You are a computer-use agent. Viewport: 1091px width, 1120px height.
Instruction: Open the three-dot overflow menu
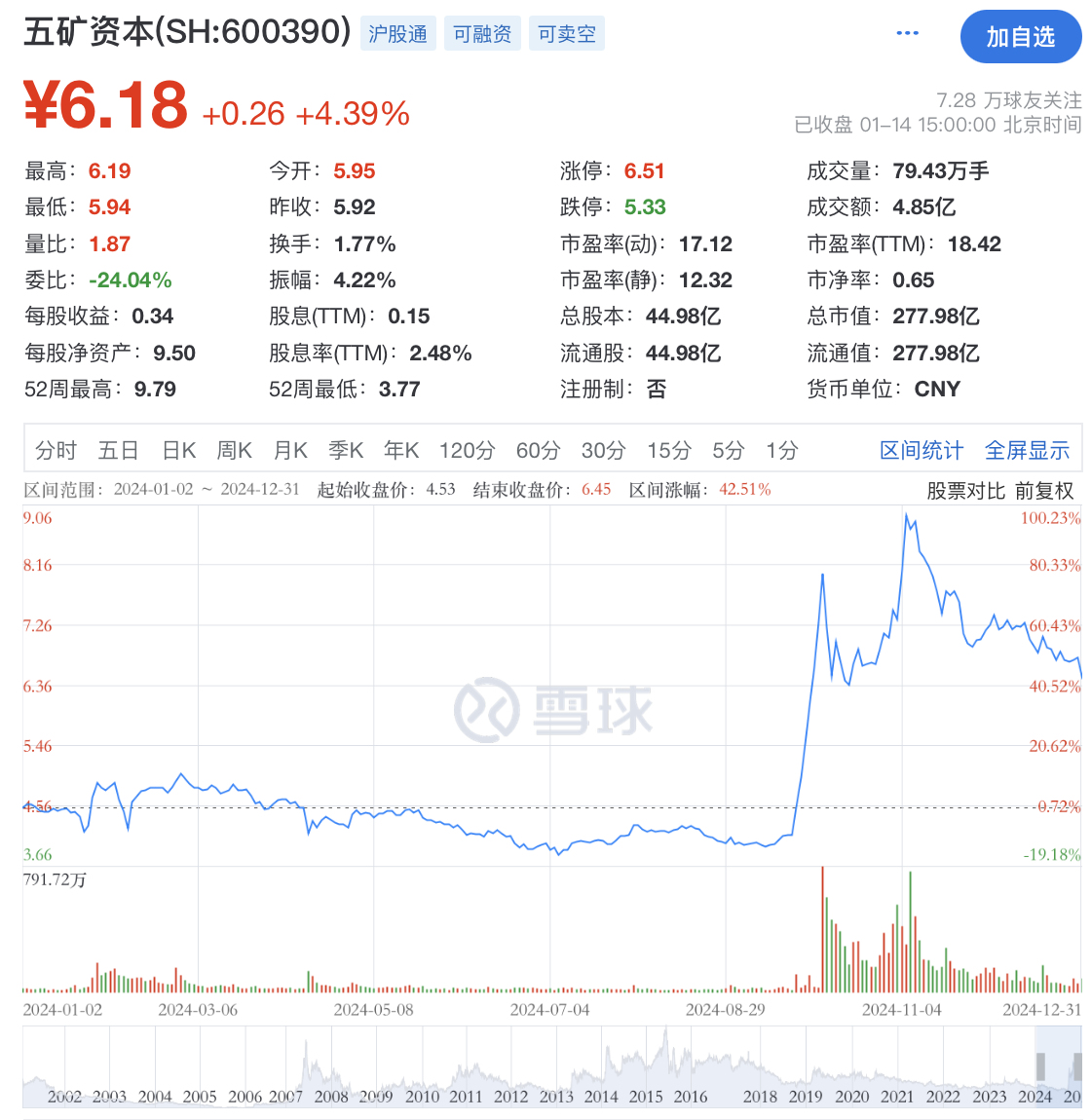coord(907,34)
